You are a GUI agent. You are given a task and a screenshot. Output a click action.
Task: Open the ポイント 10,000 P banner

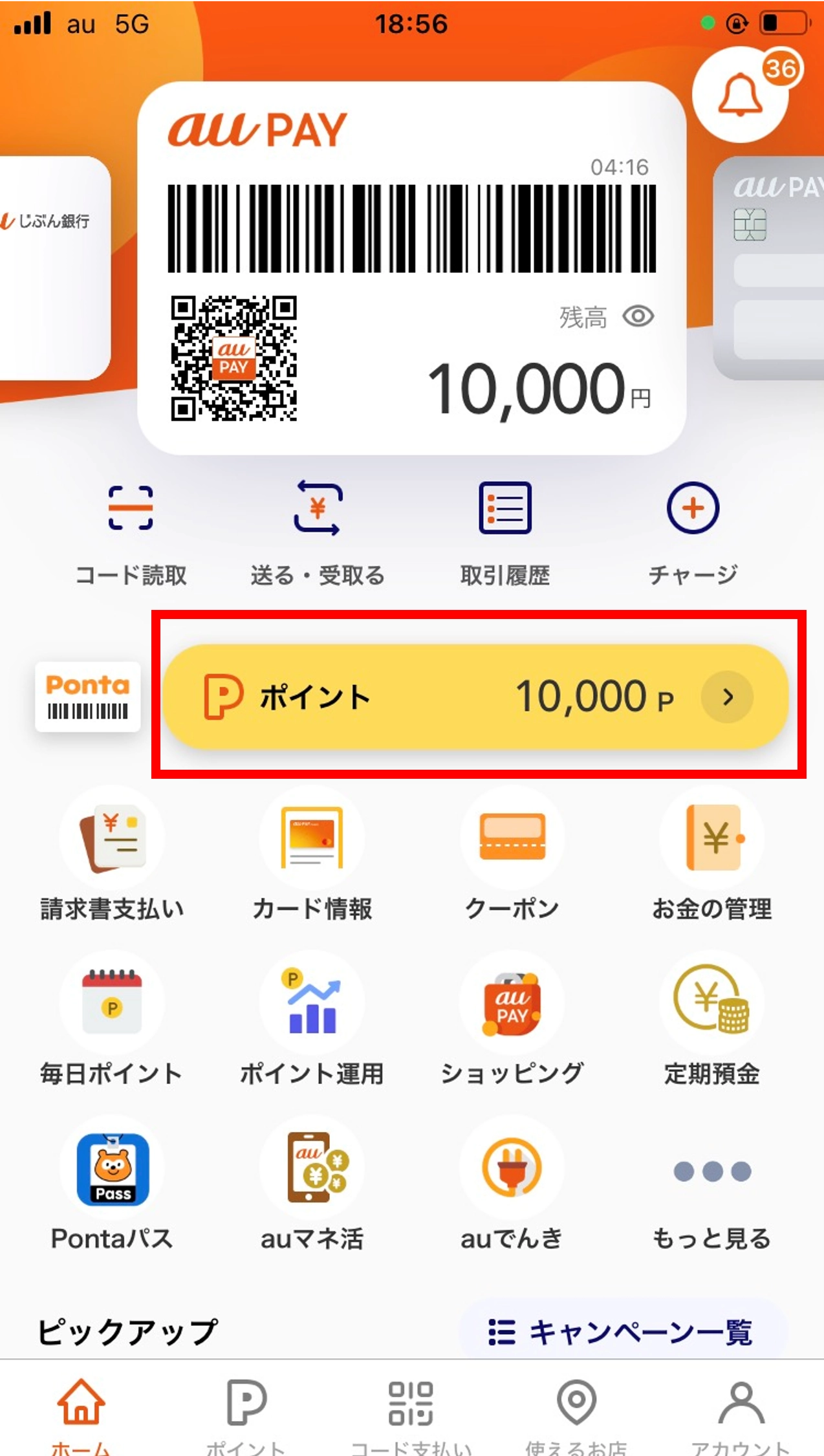point(475,697)
